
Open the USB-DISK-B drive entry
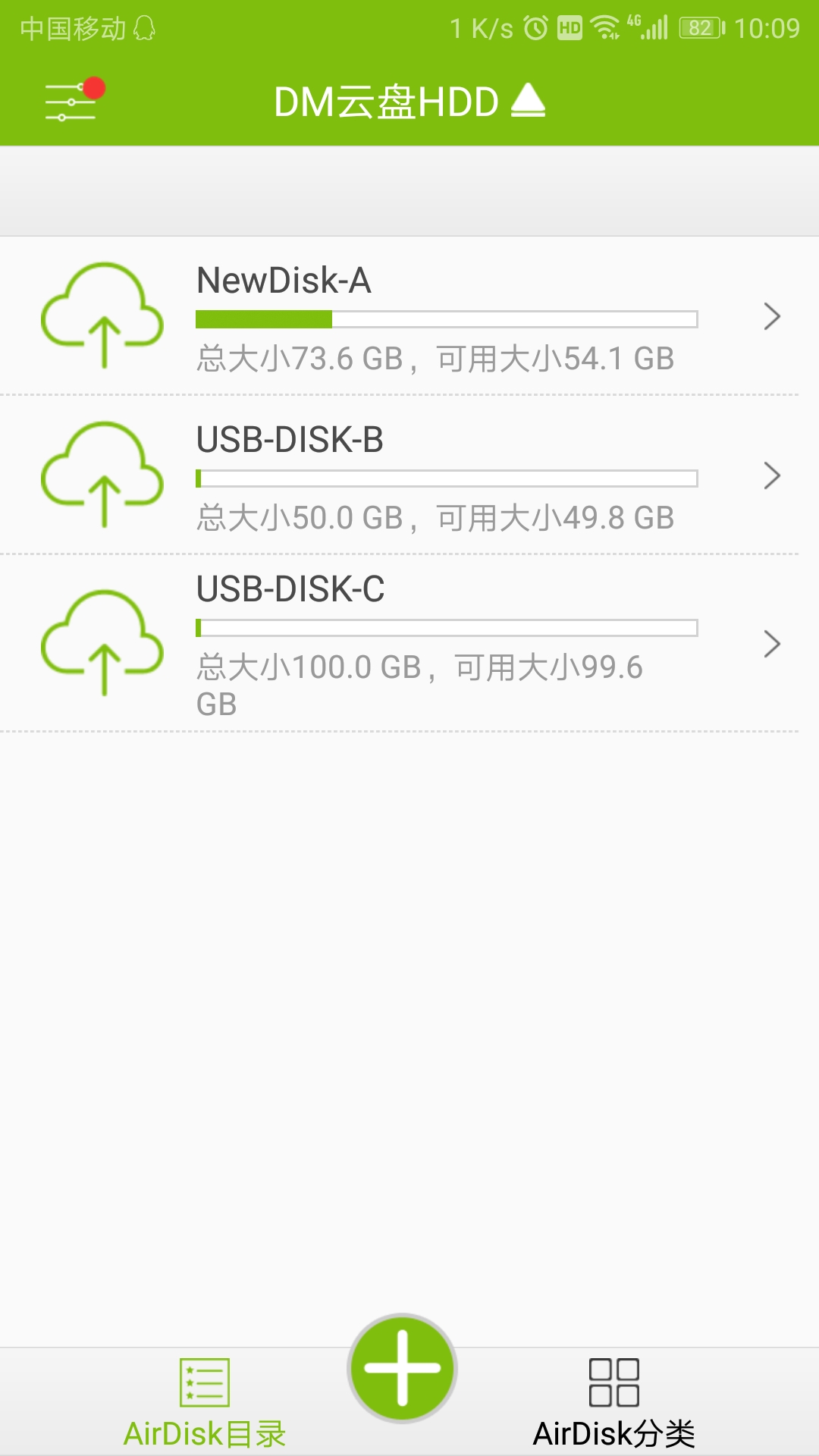pyautogui.click(x=409, y=476)
